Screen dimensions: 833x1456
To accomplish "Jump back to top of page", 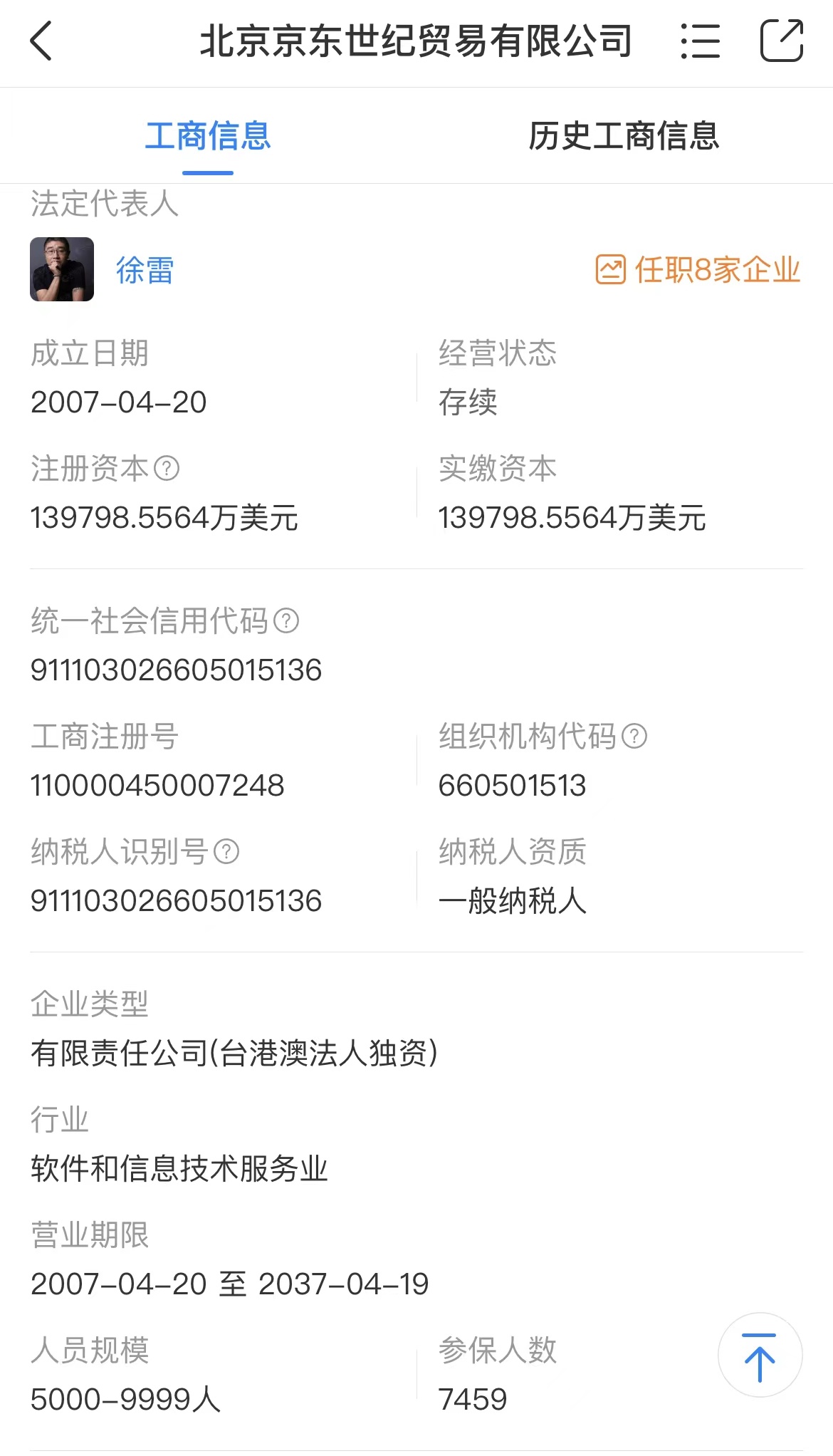I will pyautogui.click(x=760, y=1355).
